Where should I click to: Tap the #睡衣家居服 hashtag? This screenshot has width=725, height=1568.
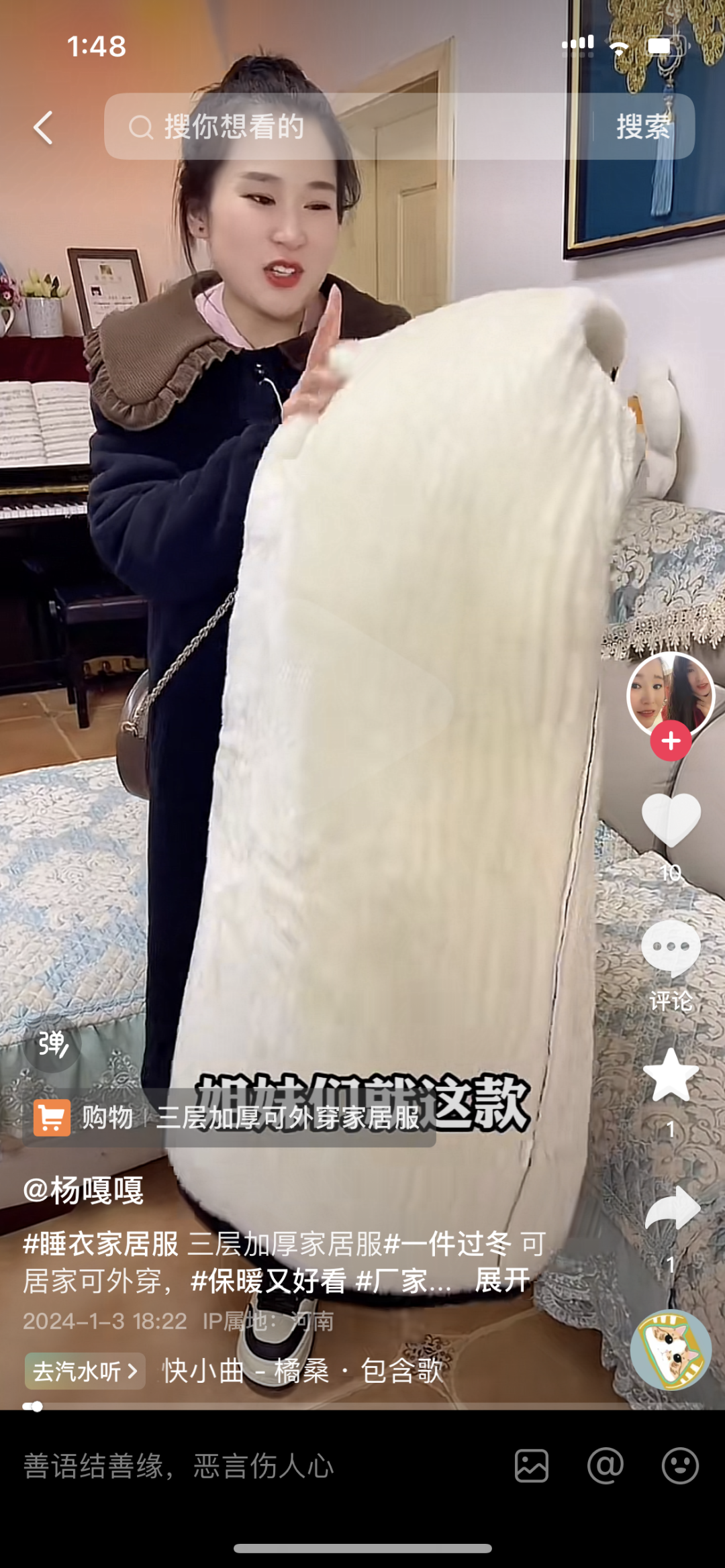click(x=101, y=1244)
